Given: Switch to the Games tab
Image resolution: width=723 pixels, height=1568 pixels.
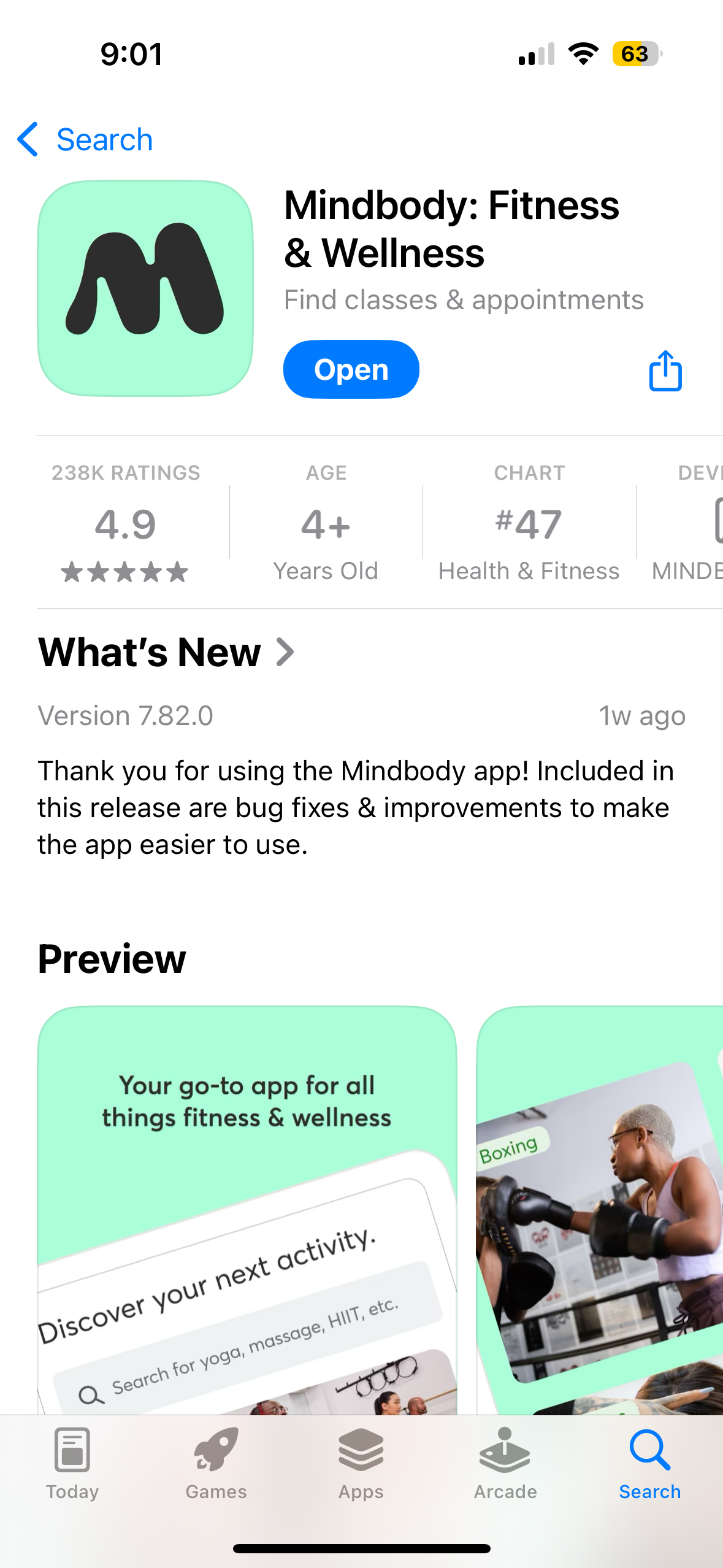Looking at the screenshot, I should (x=216, y=1464).
